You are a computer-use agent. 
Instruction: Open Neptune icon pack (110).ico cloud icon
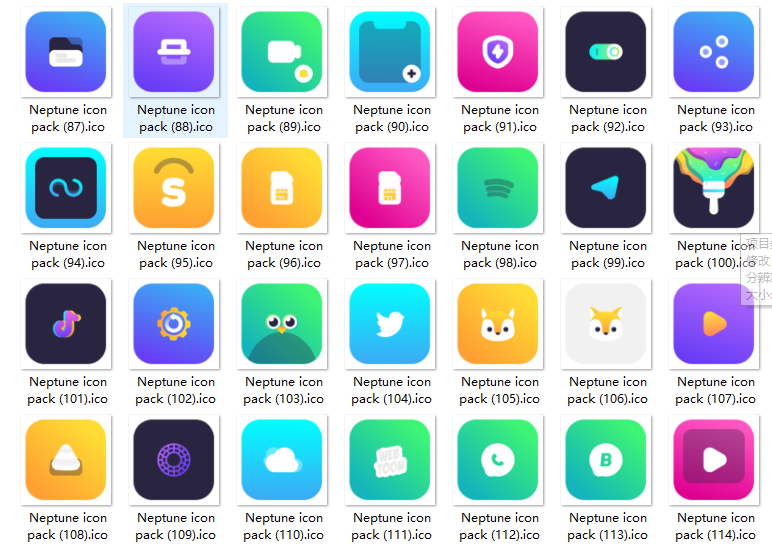(x=282, y=460)
